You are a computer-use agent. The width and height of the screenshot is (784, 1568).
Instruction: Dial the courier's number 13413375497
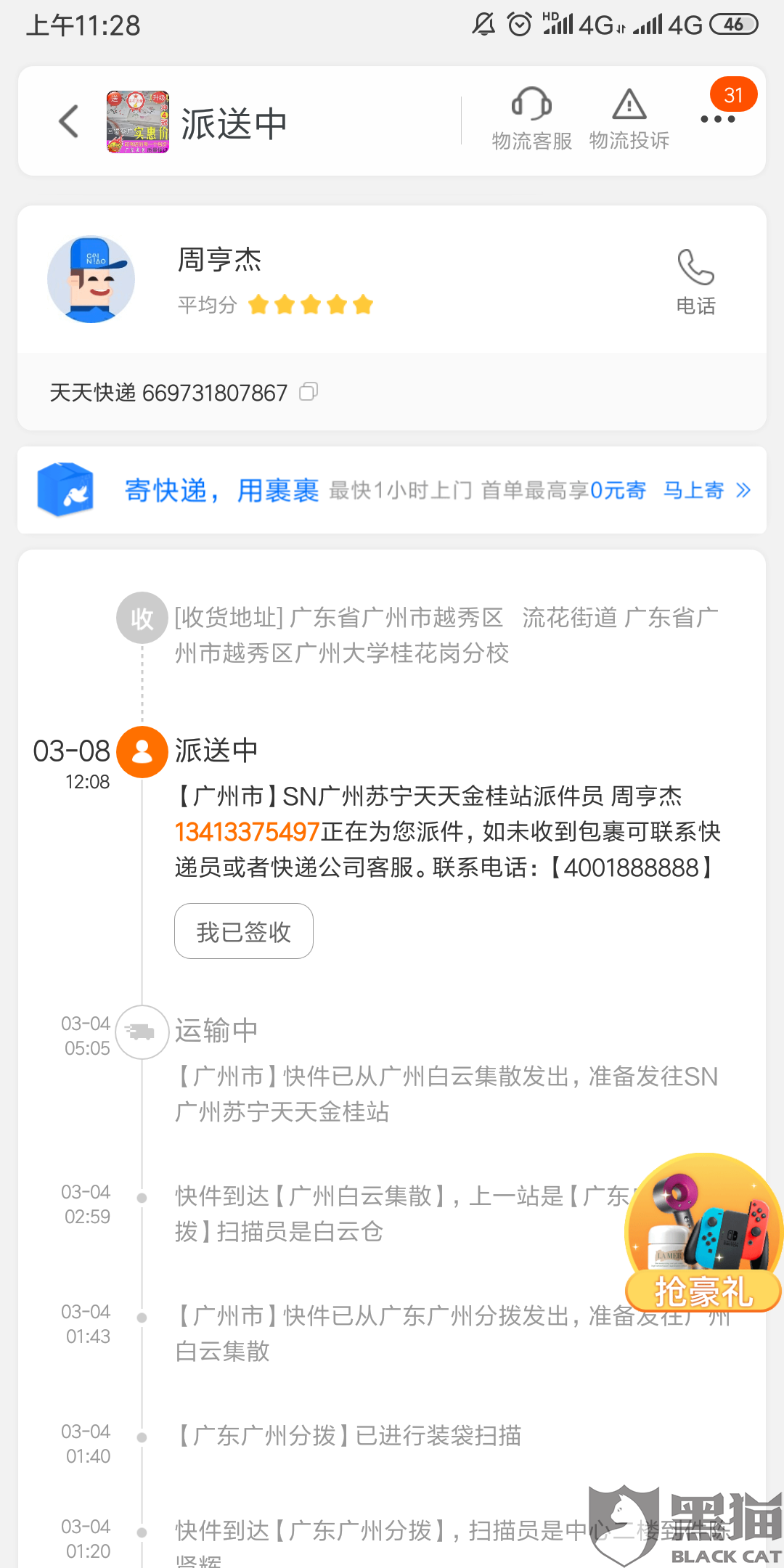pyautogui.click(x=247, y=832)
